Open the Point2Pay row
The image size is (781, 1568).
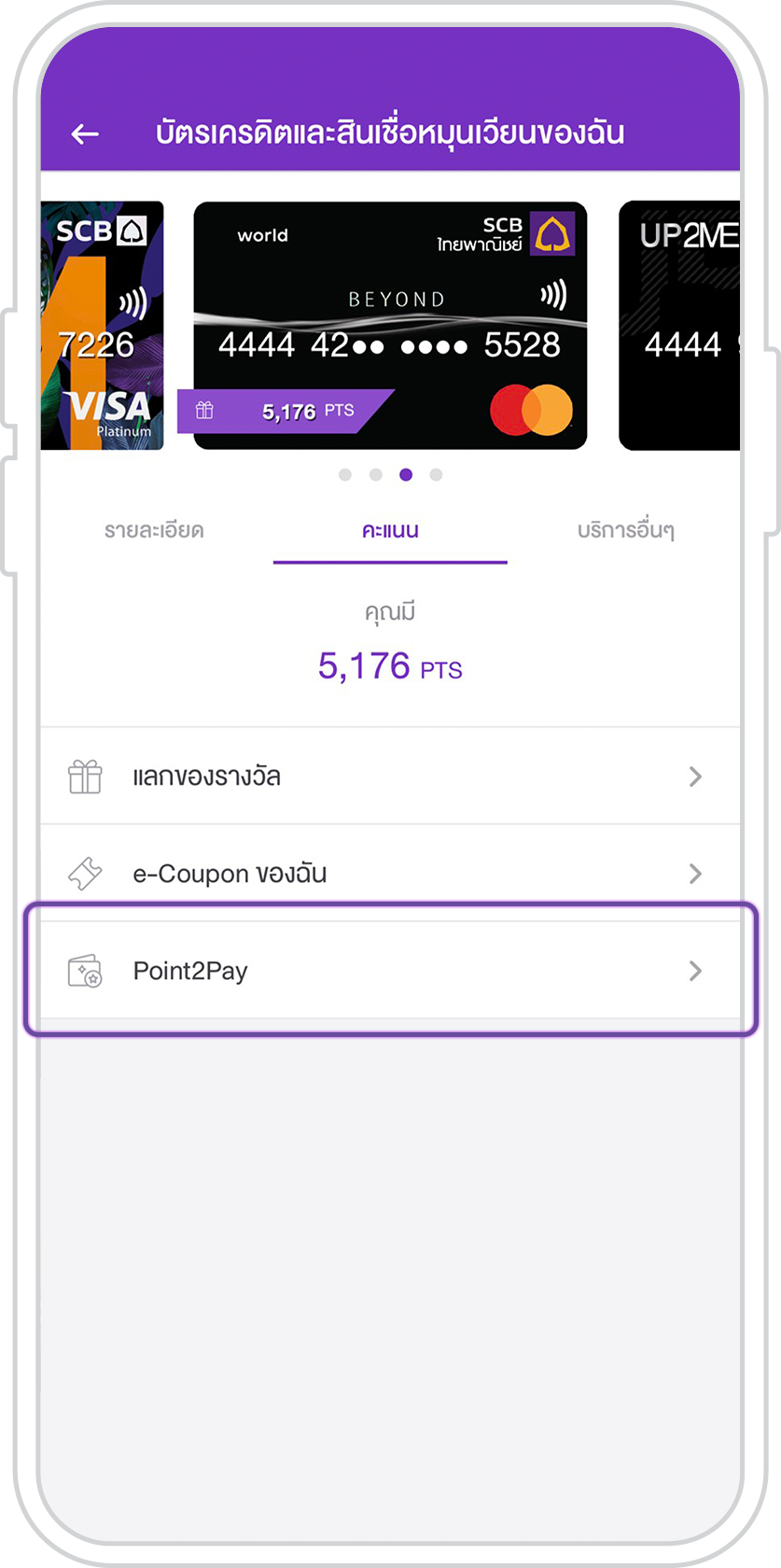pos(390,971)
